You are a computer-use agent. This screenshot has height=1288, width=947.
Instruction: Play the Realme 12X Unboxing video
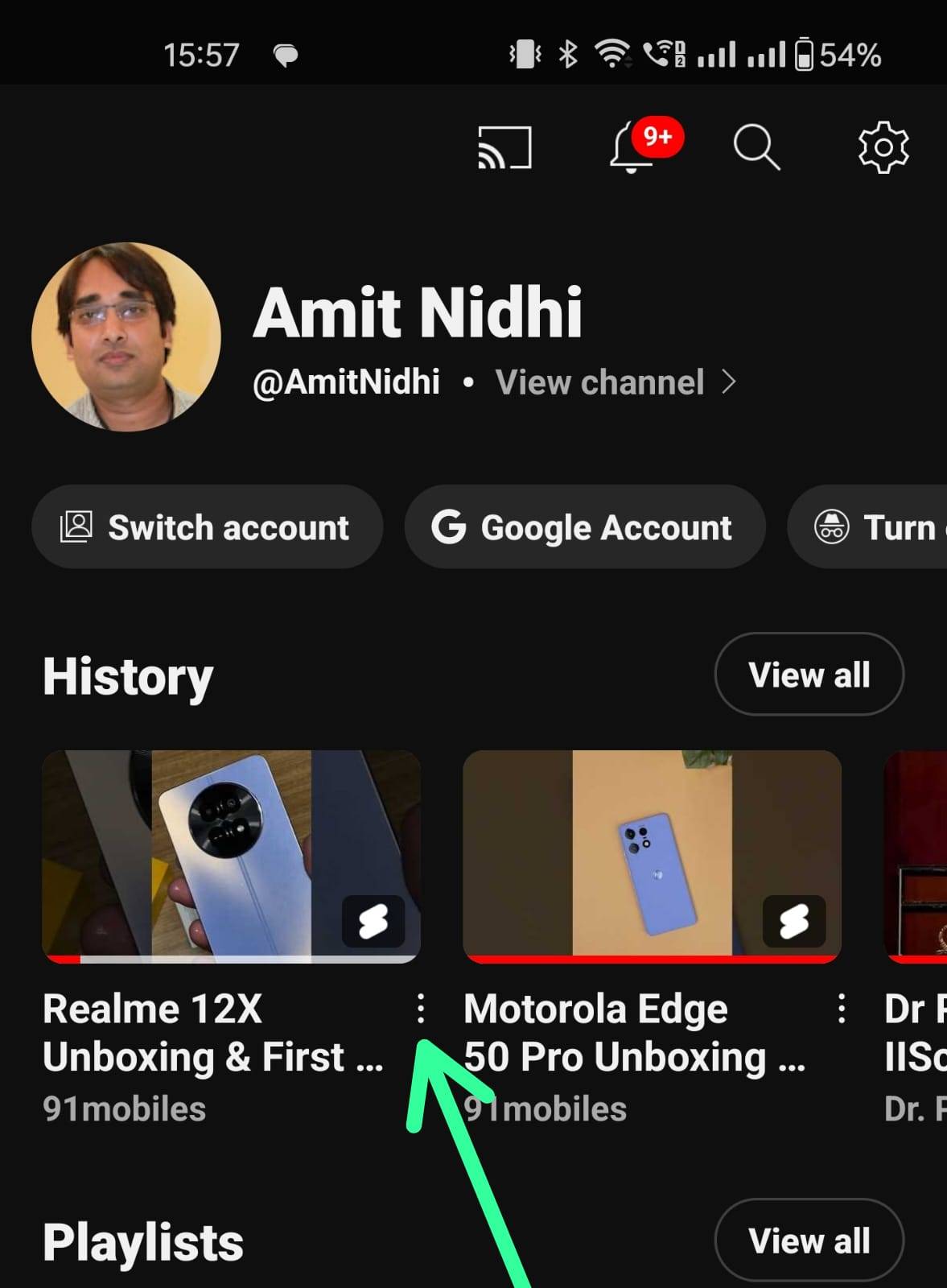pyautogui.click(x=231, y=857)
